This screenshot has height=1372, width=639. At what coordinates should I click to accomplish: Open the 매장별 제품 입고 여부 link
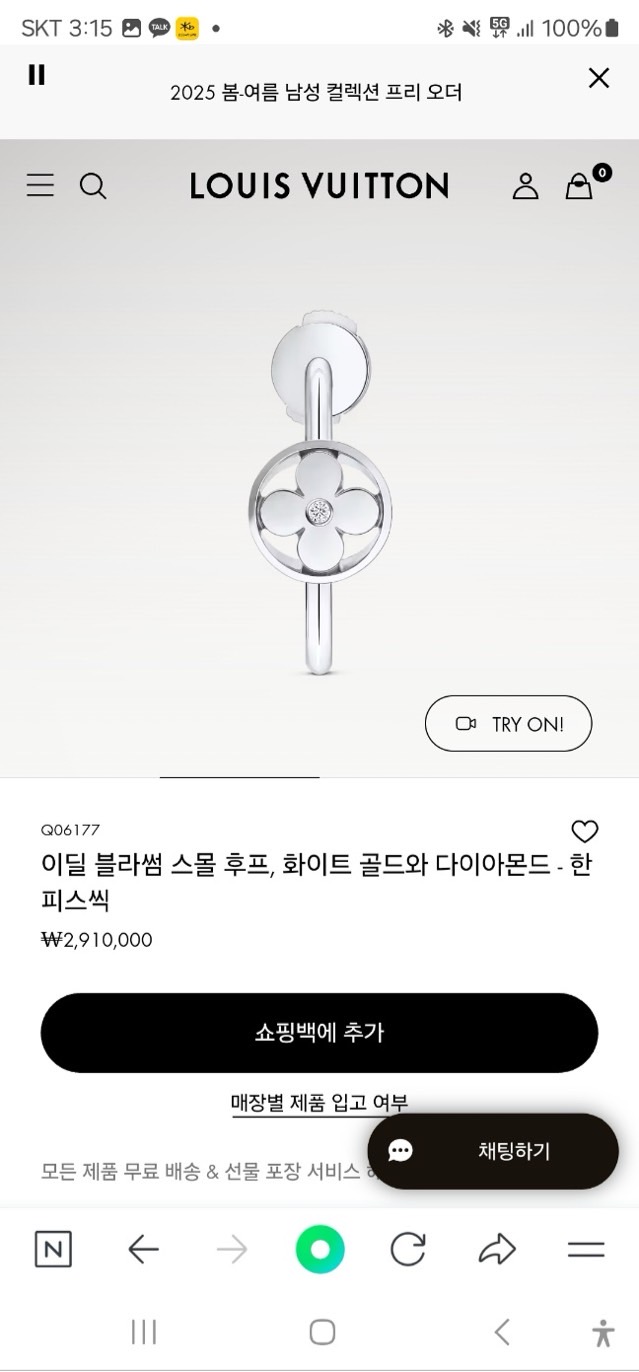point(319,1103)
